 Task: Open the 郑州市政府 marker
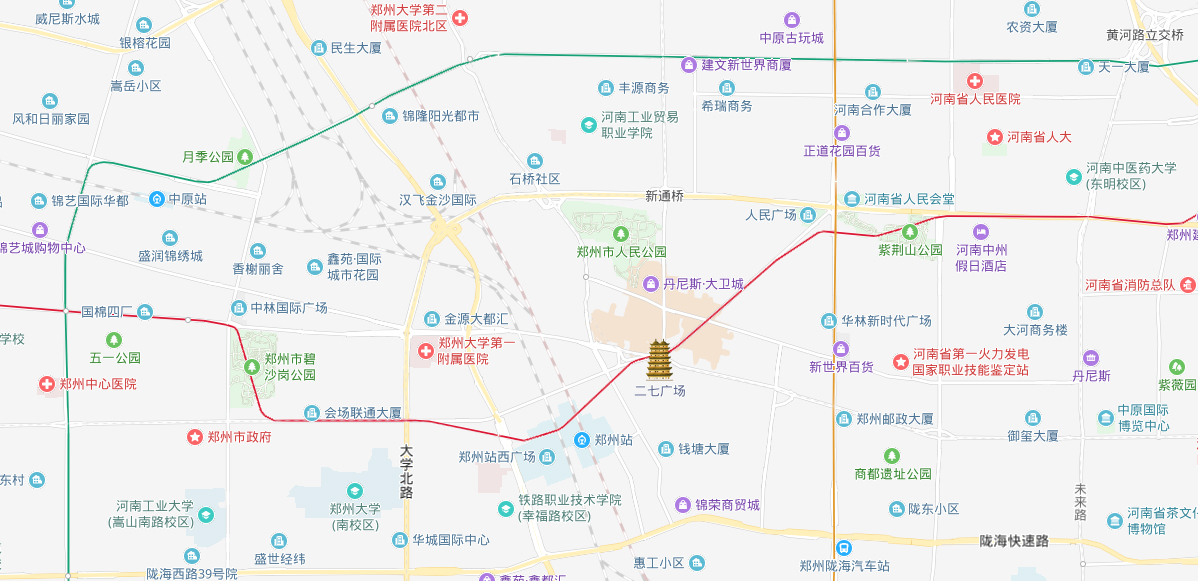(195, 437)
